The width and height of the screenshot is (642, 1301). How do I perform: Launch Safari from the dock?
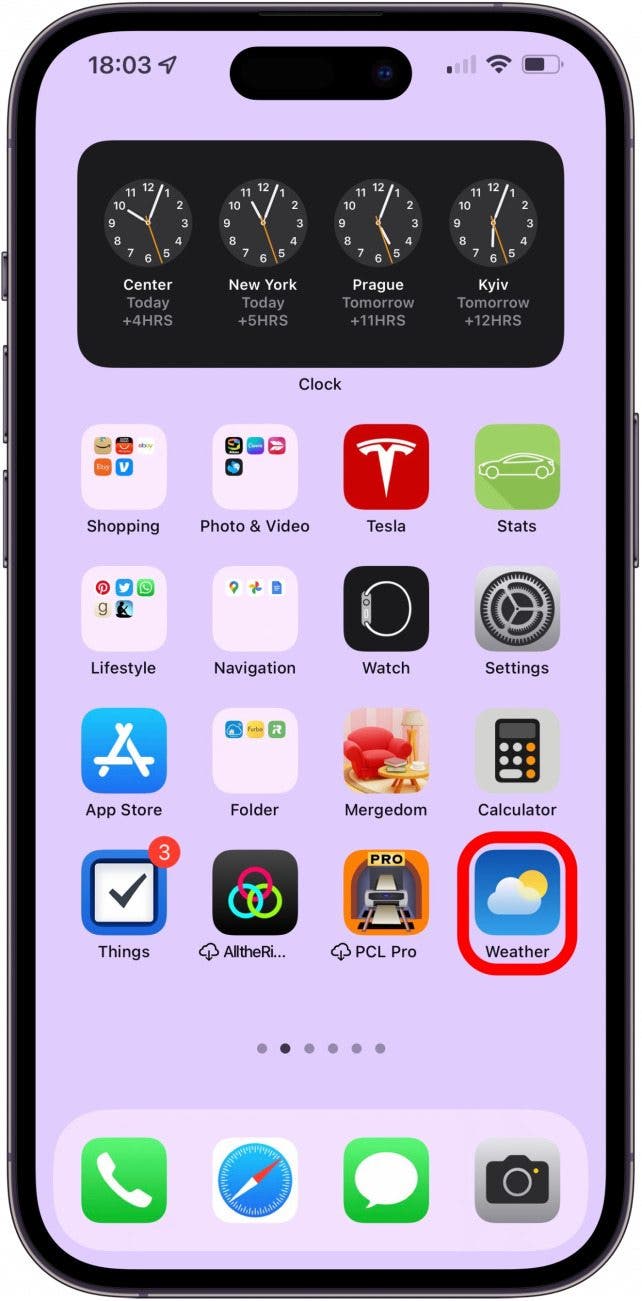255,1180
